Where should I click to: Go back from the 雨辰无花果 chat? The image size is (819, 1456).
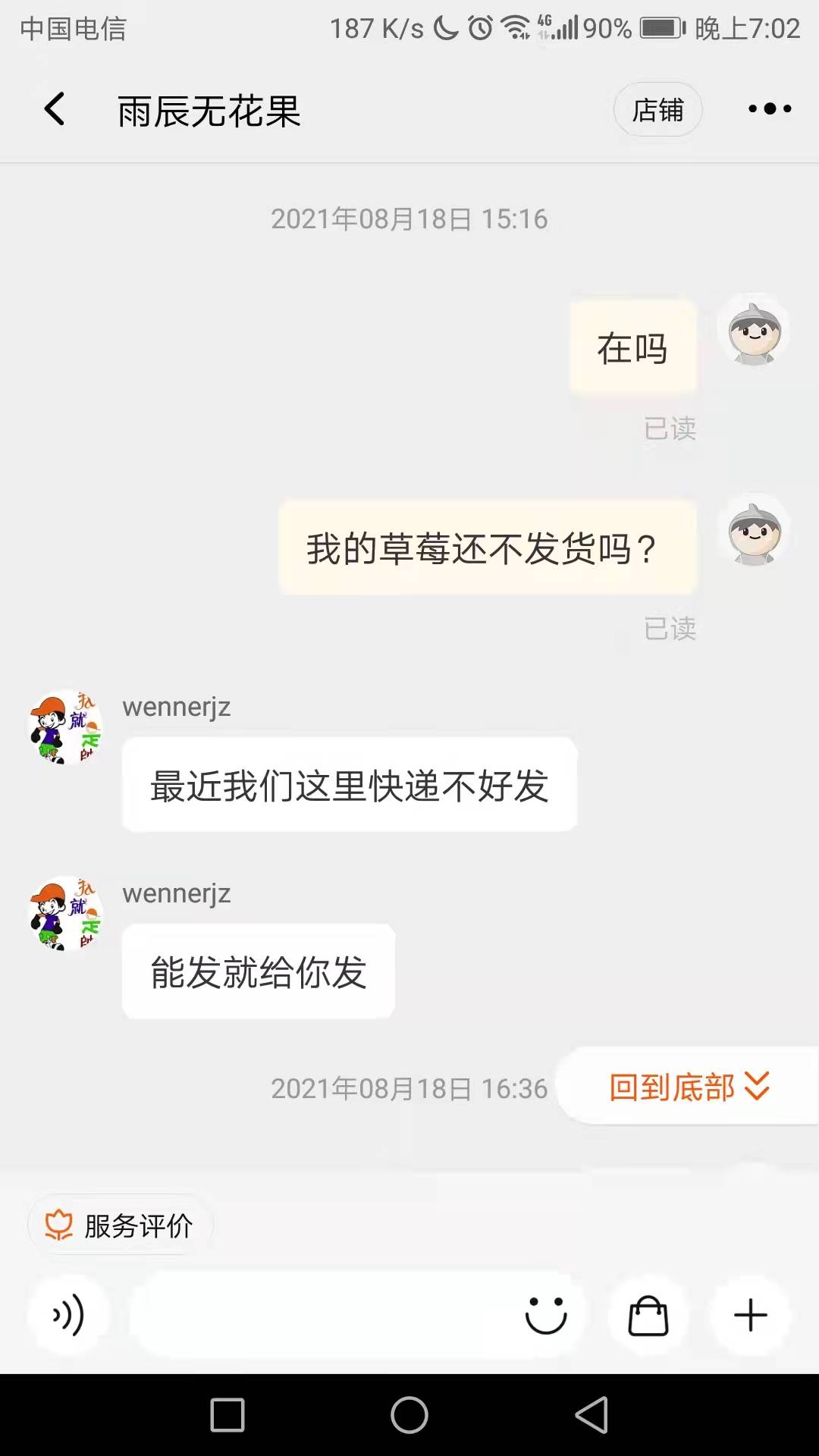pyautogui.click(x=55, y=109)
